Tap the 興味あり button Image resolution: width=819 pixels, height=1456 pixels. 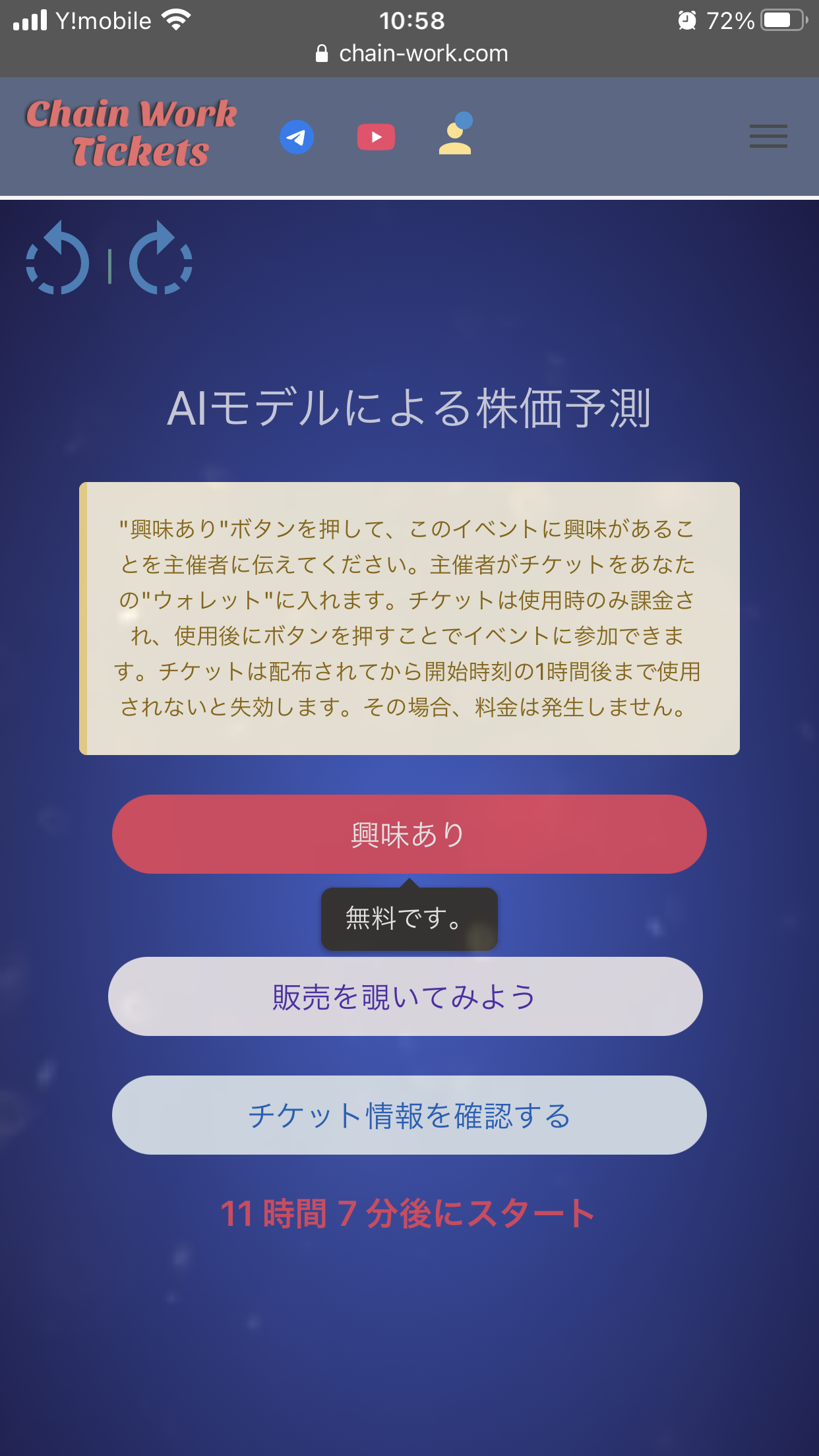point(409,834)
